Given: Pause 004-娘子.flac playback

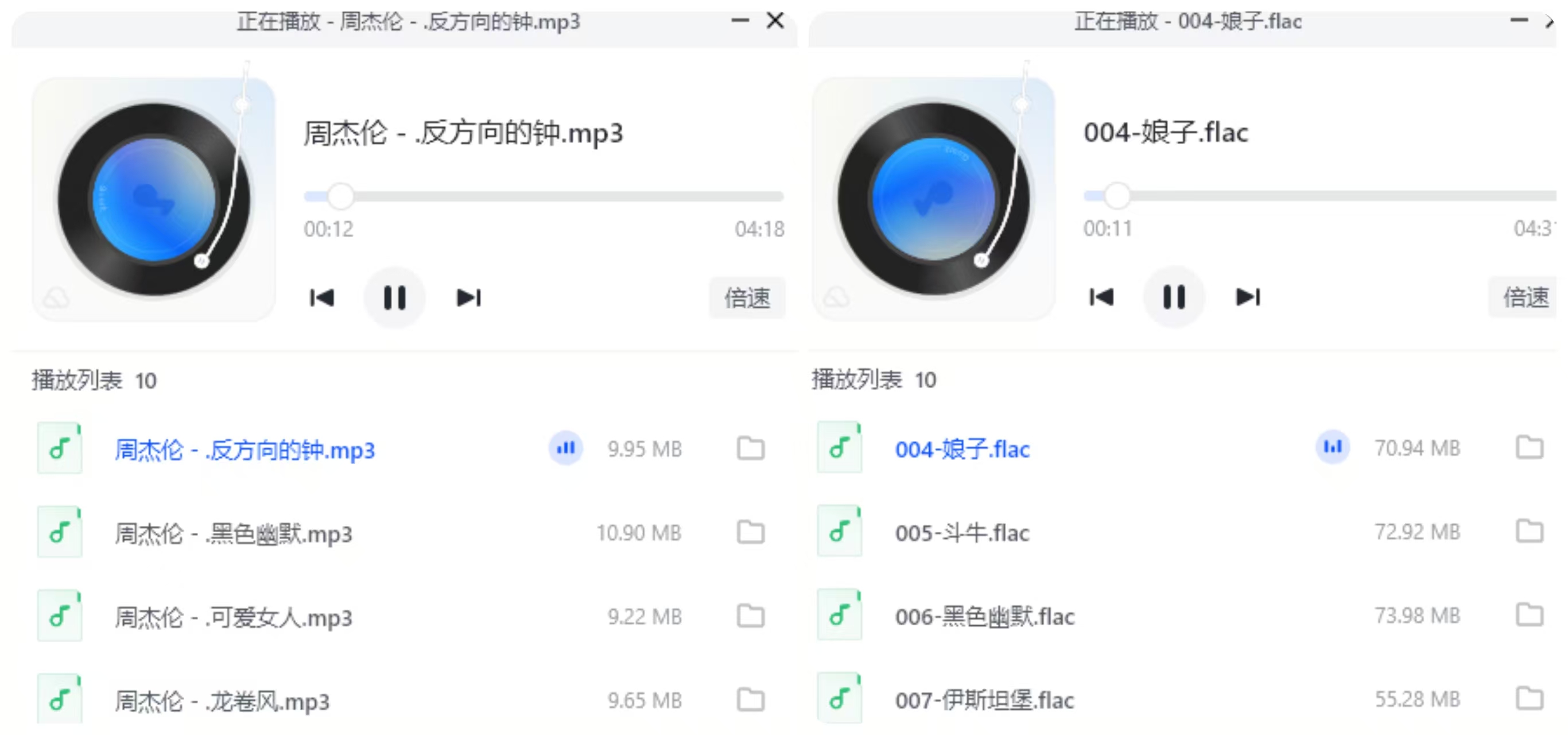Looking at the screenshot, I should click(x=1173, y=297).
